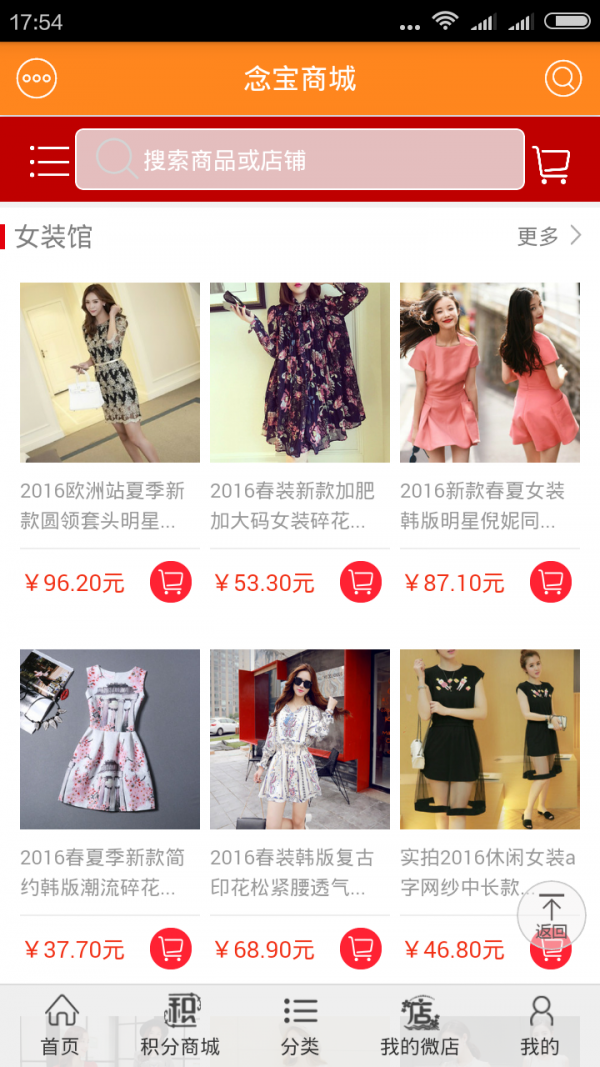Open the 2016春装韩版复古印花 dress product

coord(300,739)
